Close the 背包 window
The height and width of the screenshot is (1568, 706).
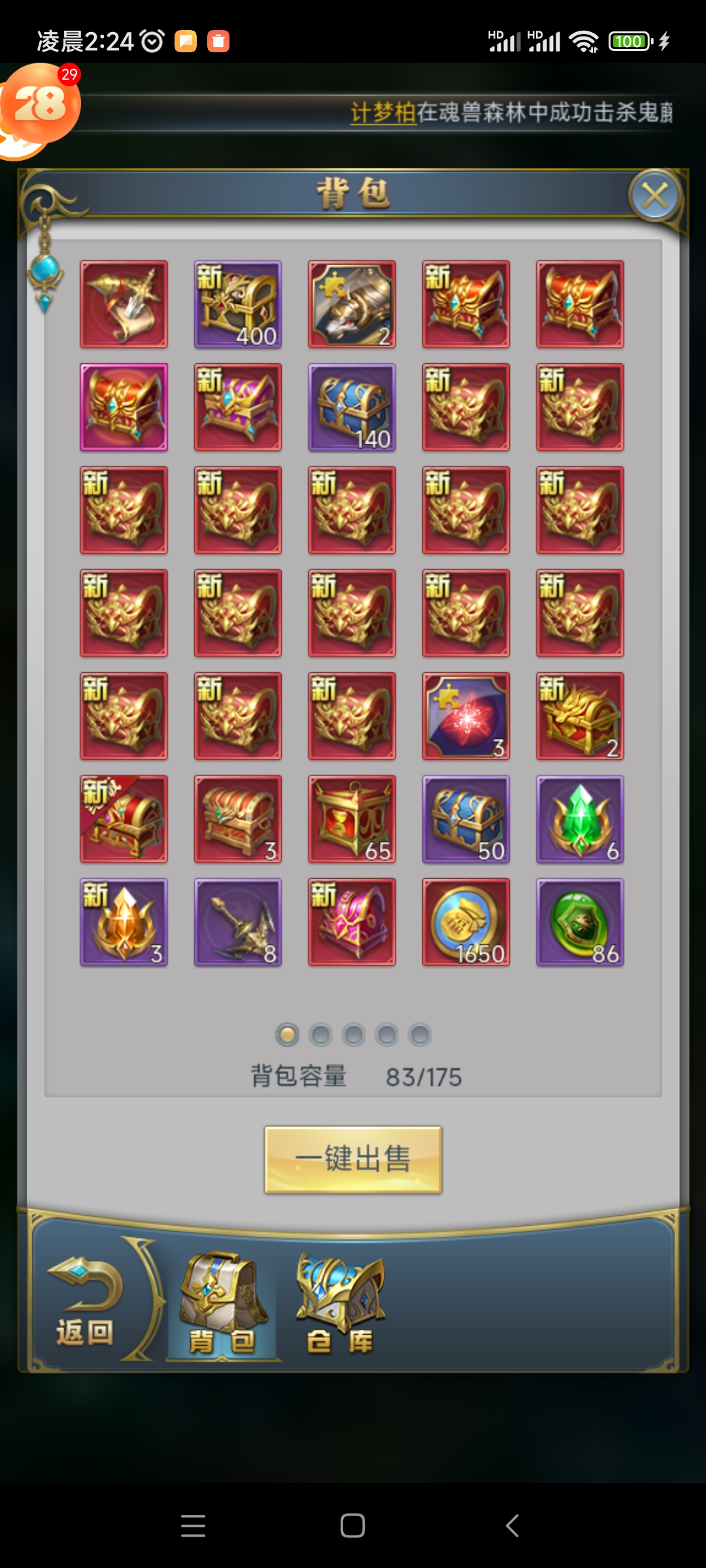[x=654, y=195]
